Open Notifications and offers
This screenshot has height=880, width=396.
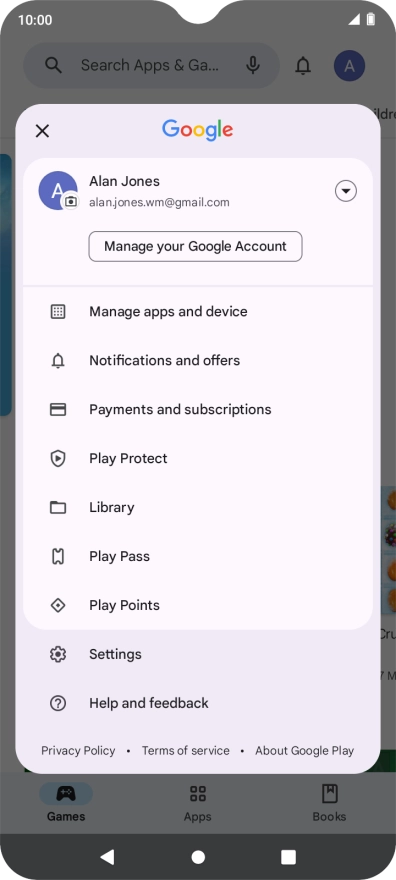pyautogui.click(x=197, y=360)
